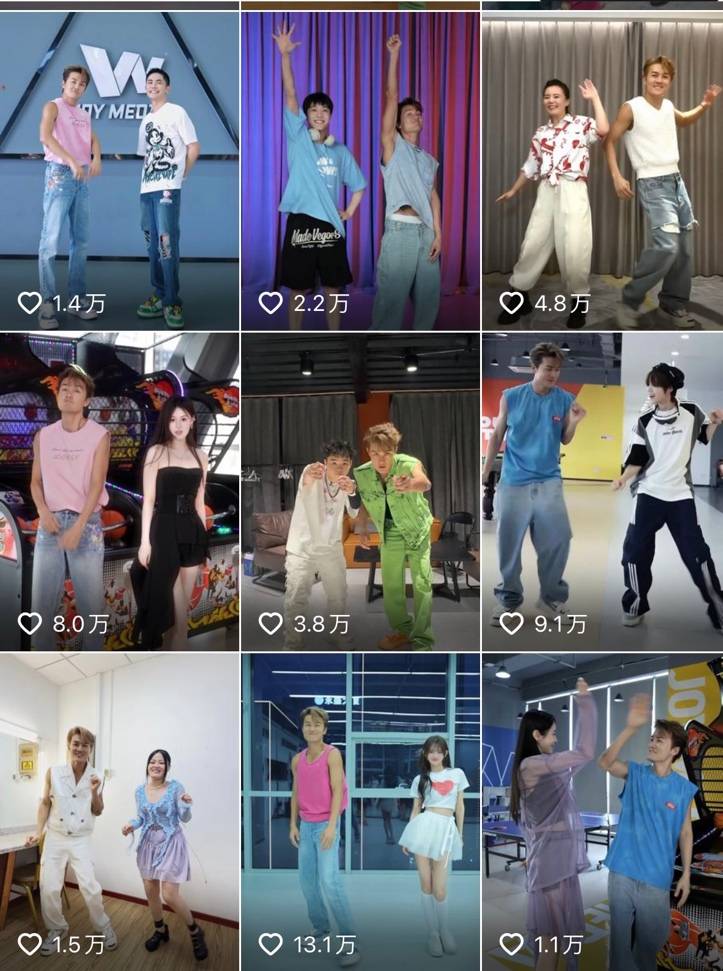Open the video showing 1.1万 likes
The width and height of the screenshot is (723, 971).
(x=602, y=810)
